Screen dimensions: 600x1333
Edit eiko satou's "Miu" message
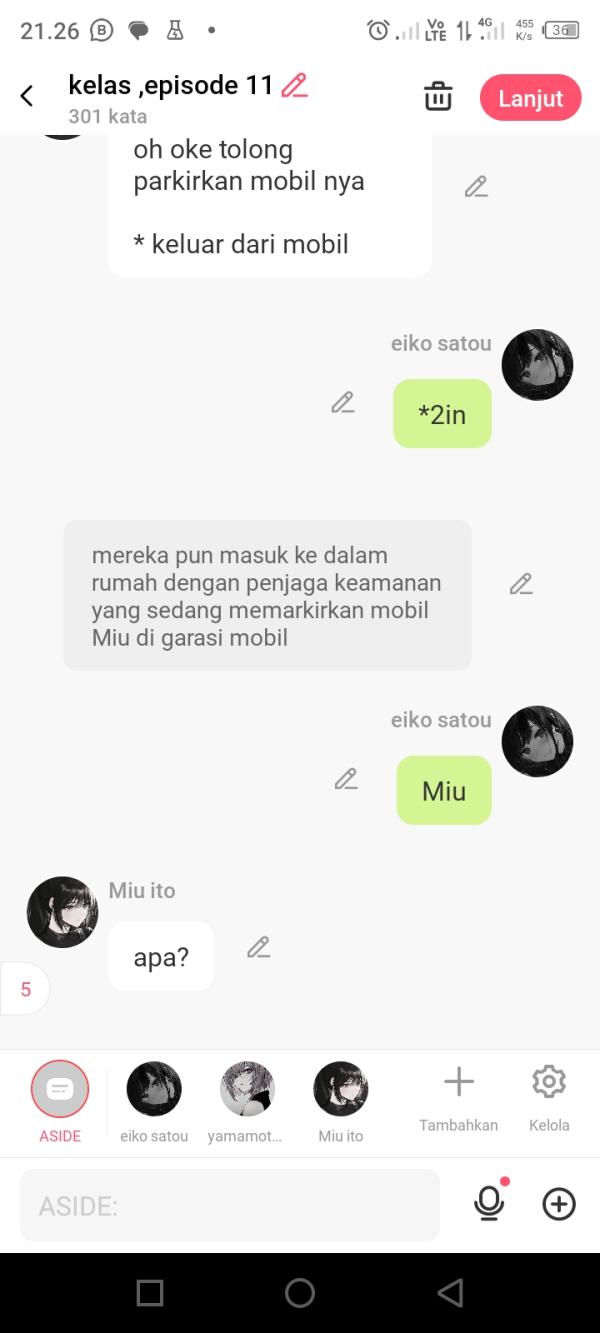point(346,779)
